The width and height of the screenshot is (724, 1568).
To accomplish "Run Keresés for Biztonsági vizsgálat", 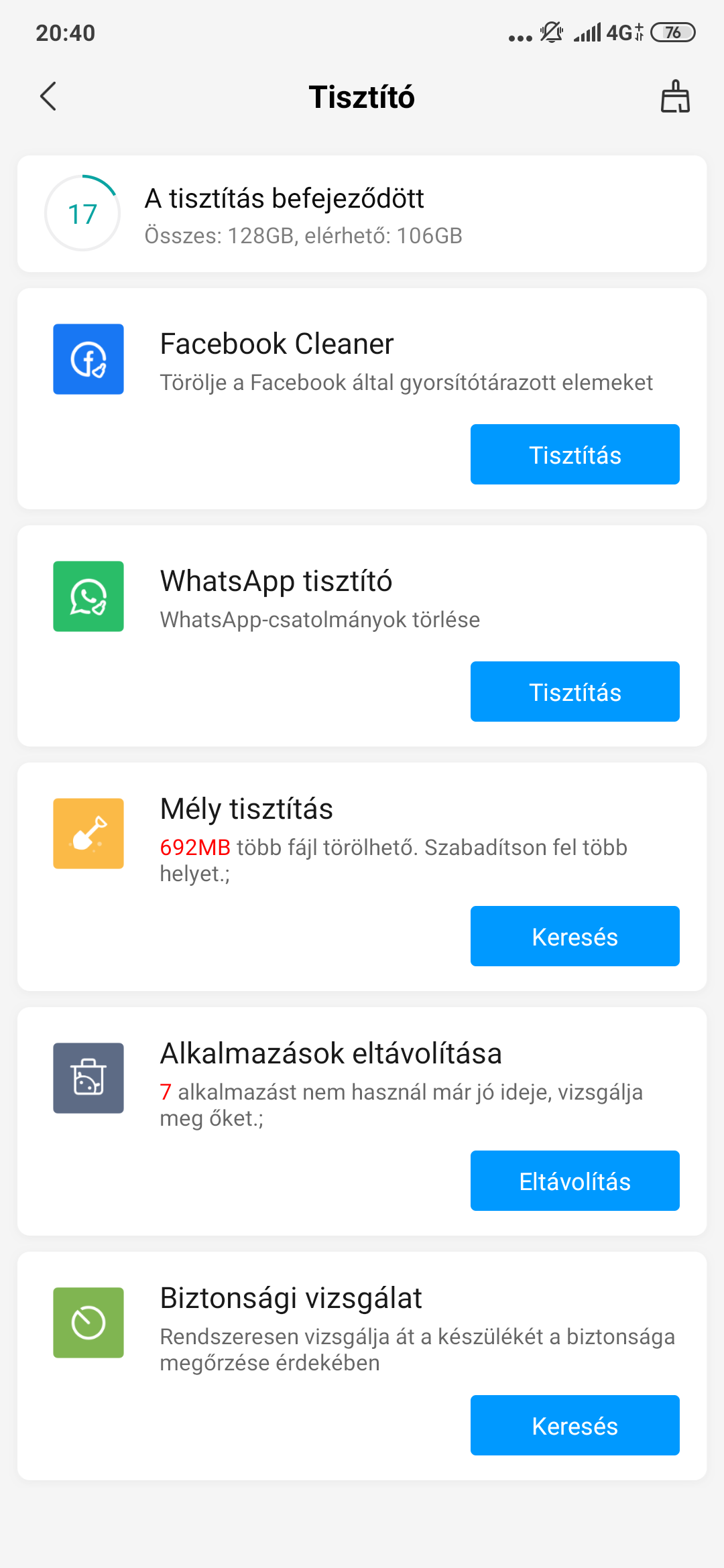I will click(x=575, y=1425).
